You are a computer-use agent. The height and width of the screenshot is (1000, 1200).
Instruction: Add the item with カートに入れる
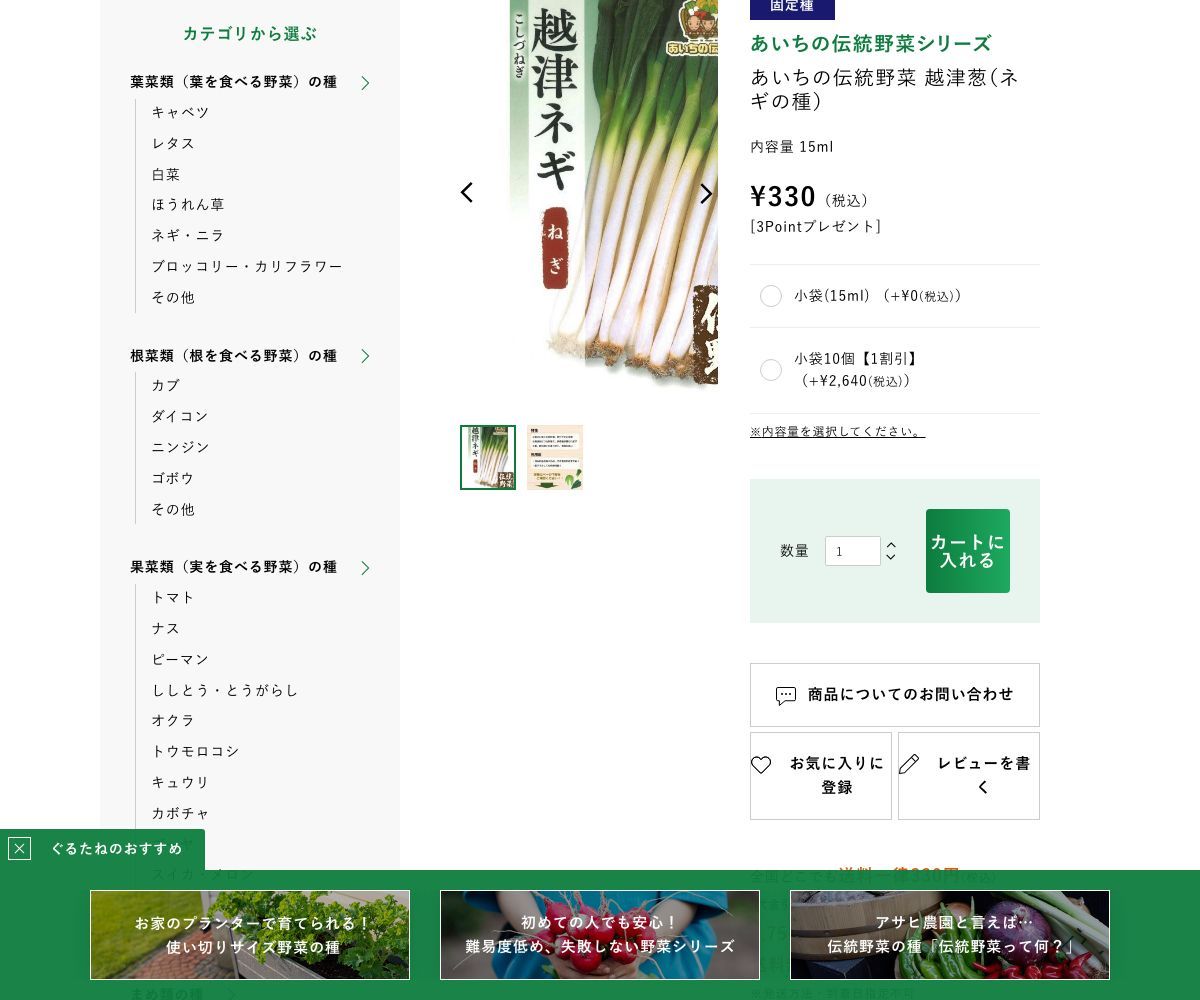tap(967, 551)
